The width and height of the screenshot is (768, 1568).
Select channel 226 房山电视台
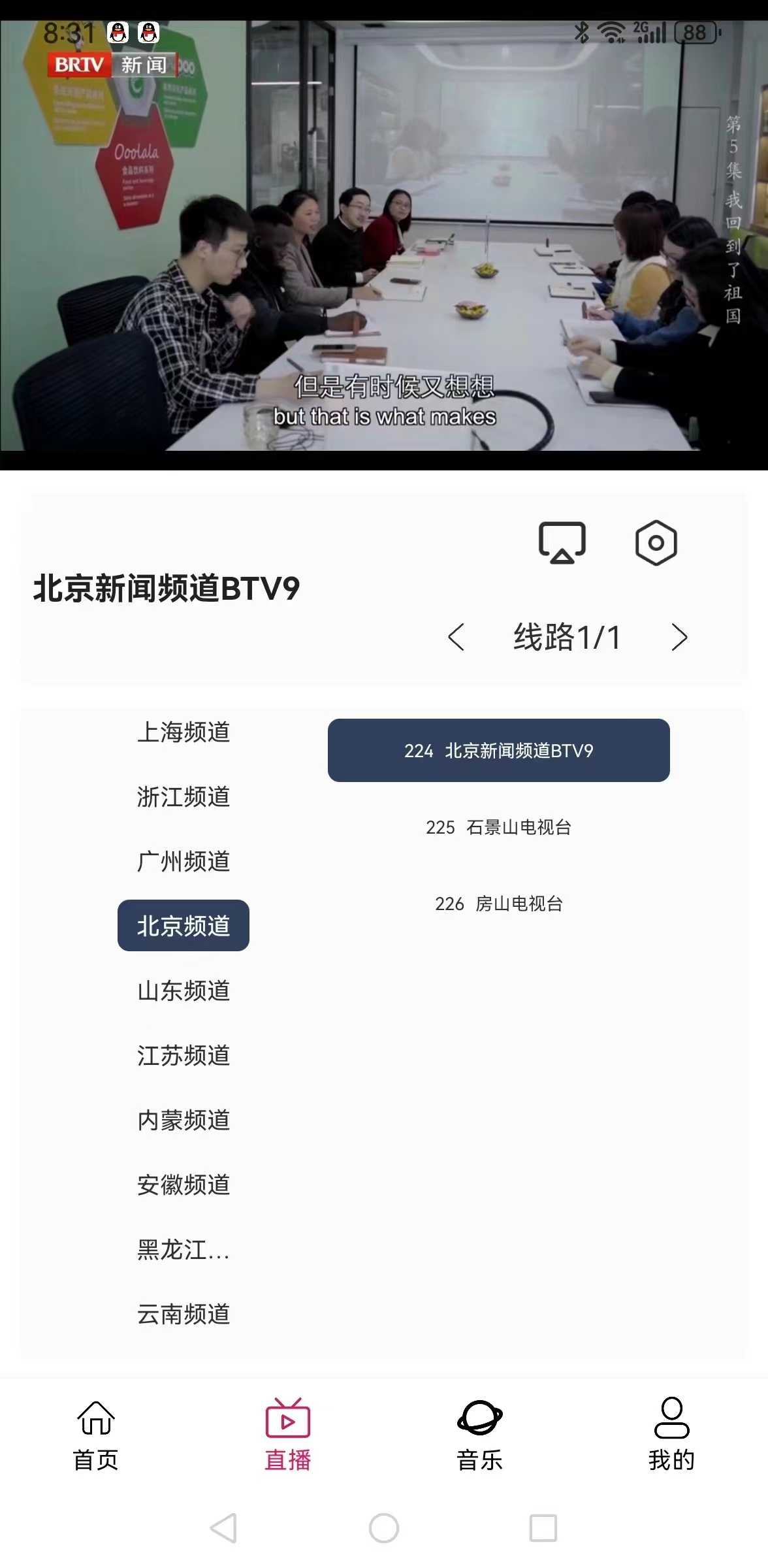coord(498,904)
